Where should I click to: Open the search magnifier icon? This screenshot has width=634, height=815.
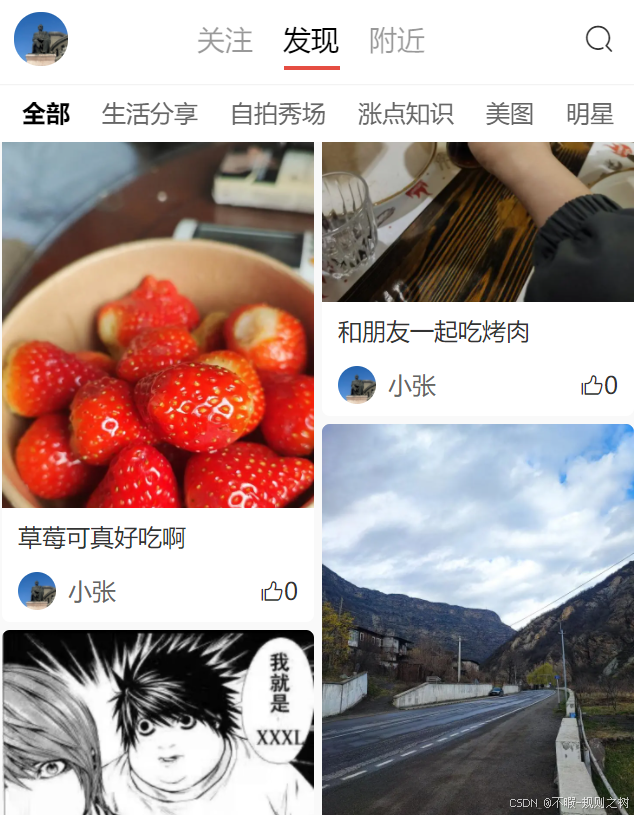598,39
